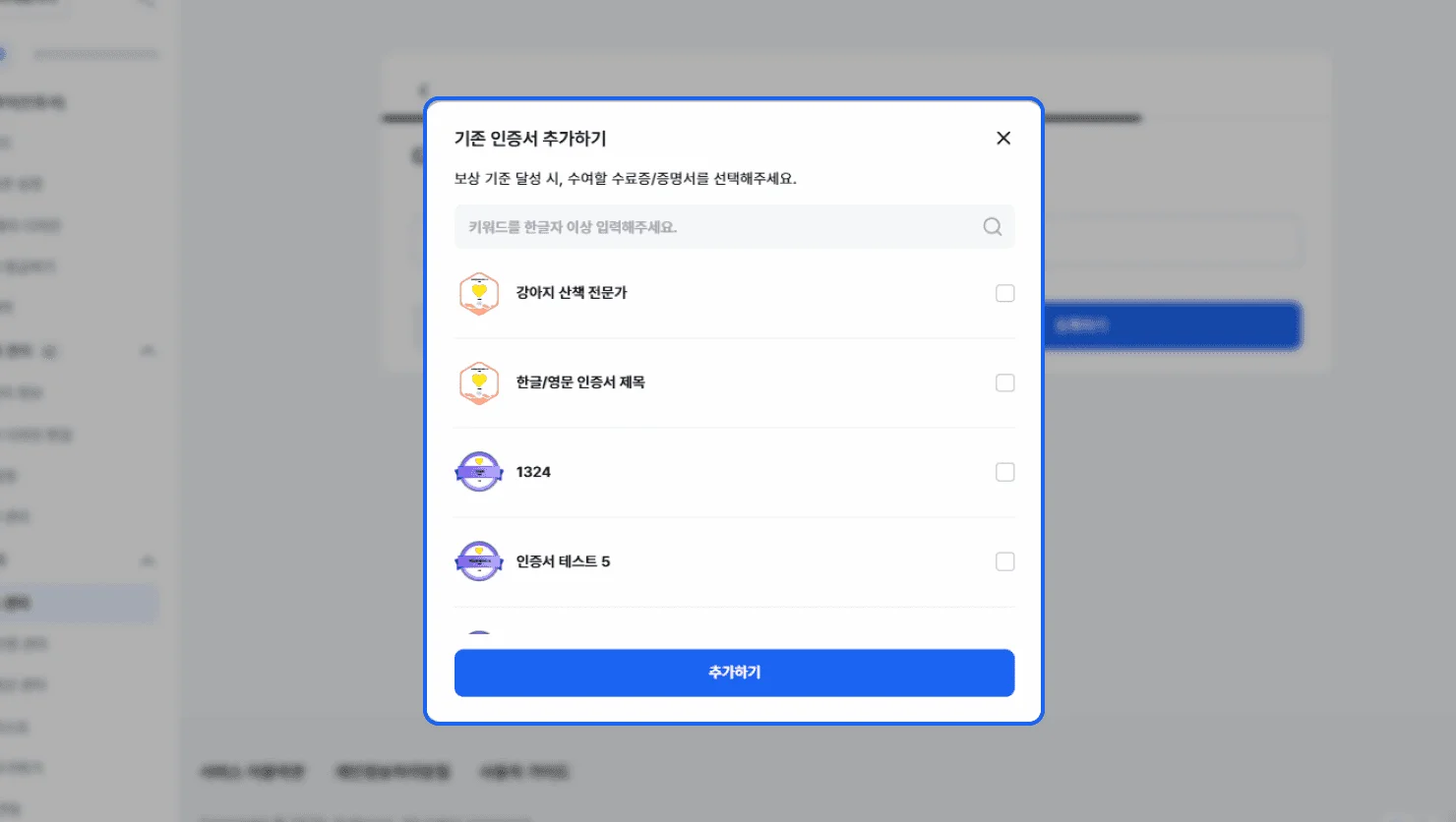The width and height of the screenshot is (1456, 822).
Task: Tick the checkbox for 1324
Action: tap(1004, 472)
